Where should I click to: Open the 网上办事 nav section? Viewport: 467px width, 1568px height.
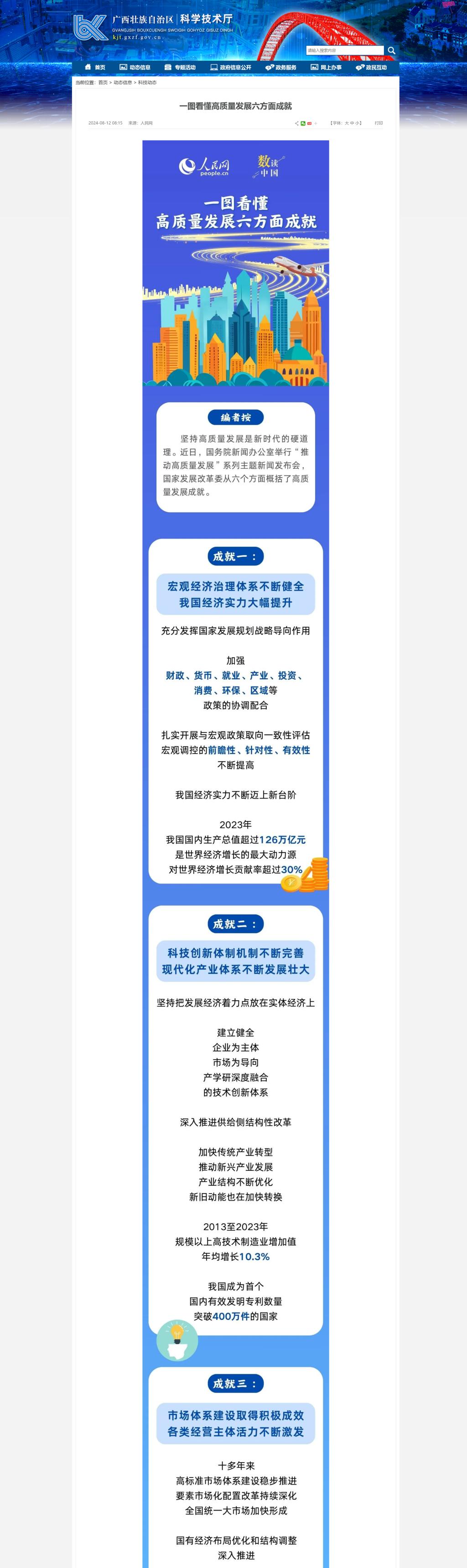[x=327, y=67]
